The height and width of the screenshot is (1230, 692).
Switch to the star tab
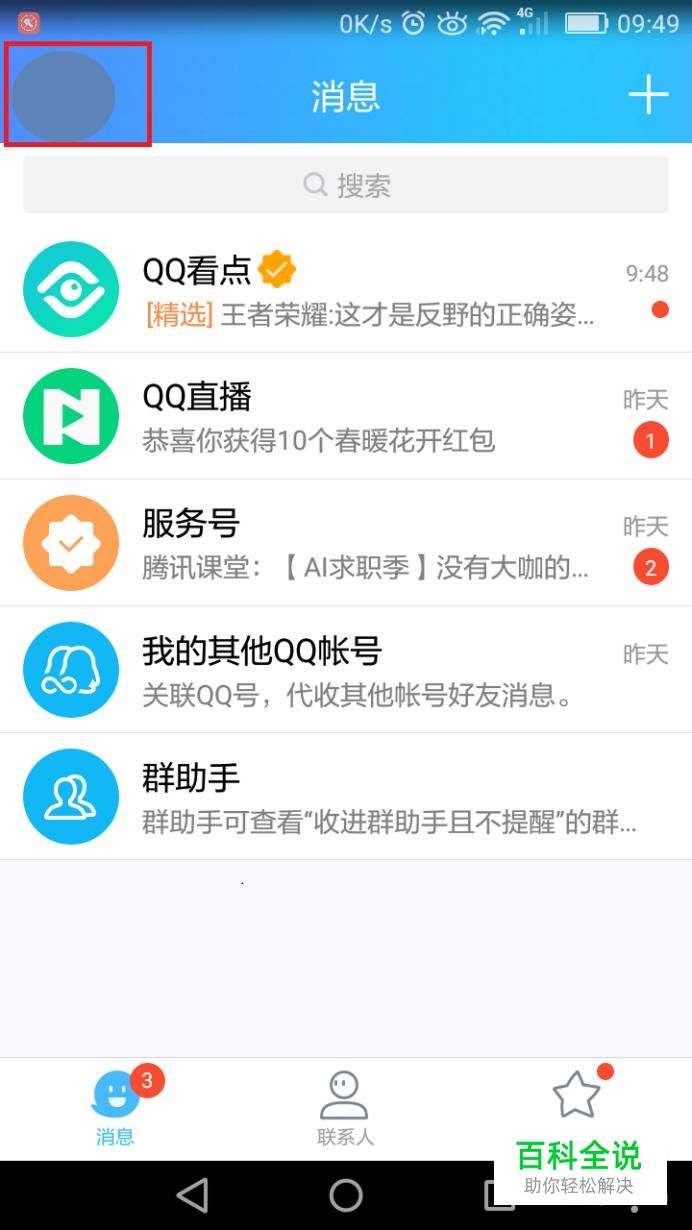pyautogui.click(x=577, y=1095)
